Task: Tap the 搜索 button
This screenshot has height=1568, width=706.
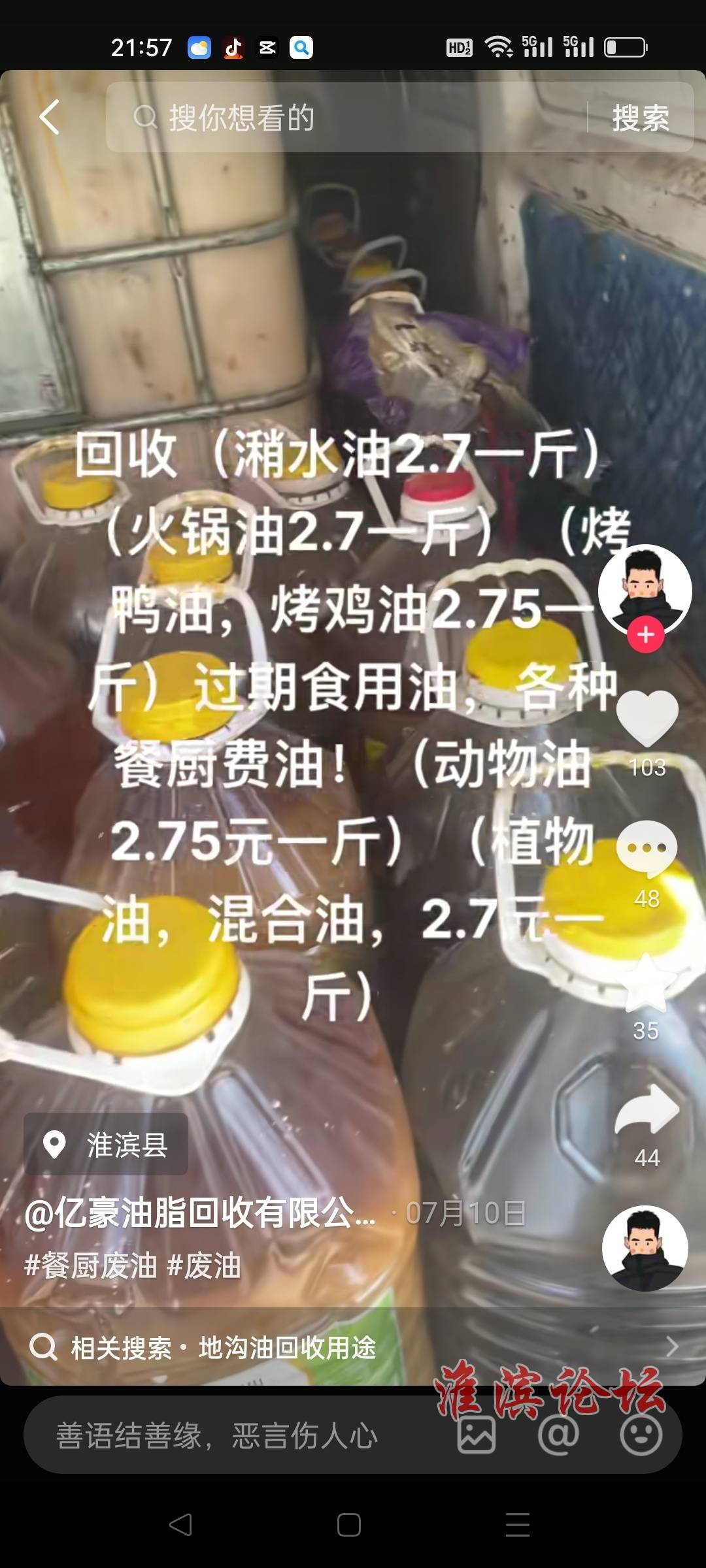Action: [x=640, y=118]
